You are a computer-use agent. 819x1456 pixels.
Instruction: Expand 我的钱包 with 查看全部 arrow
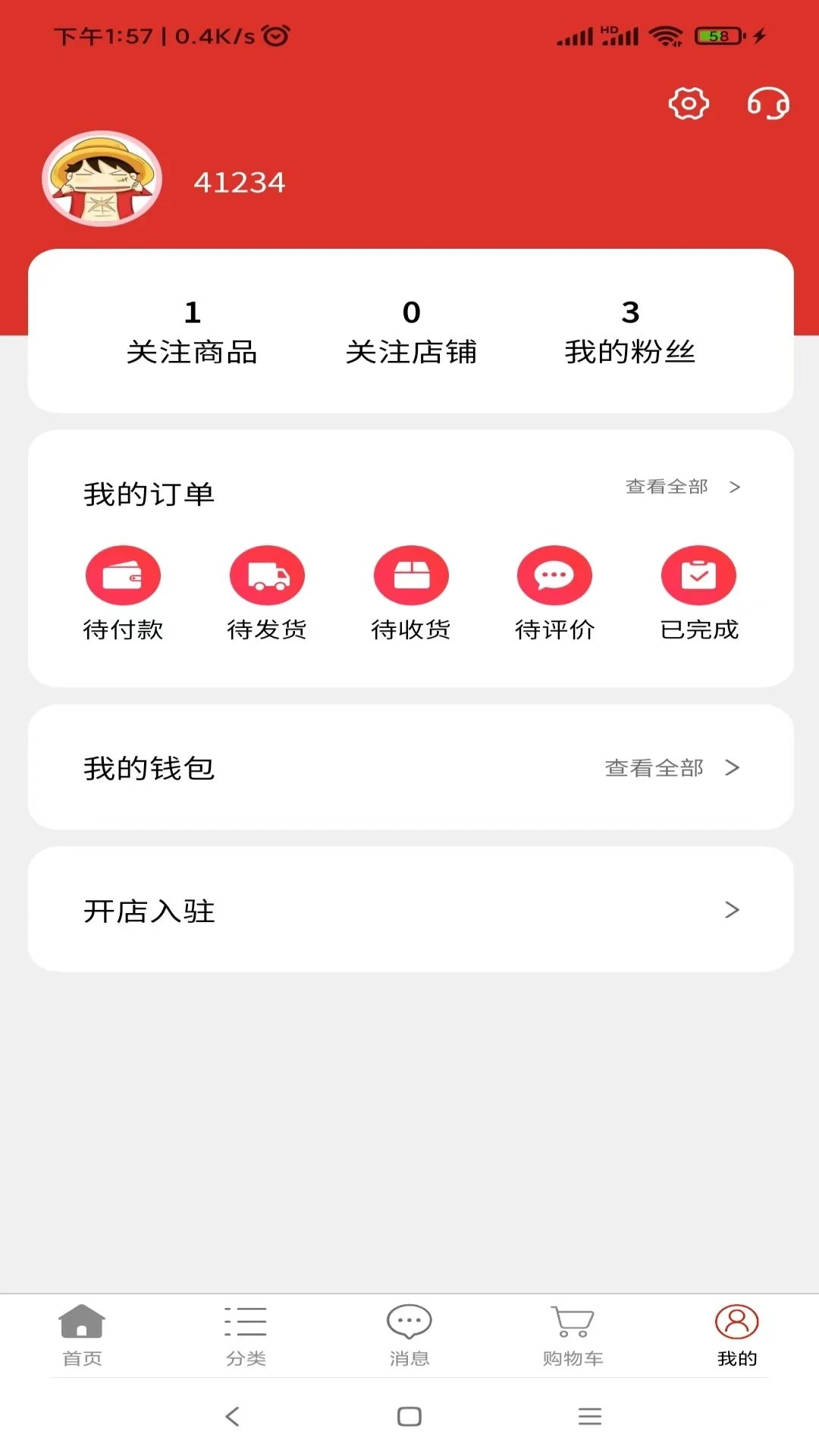click(670, 767)
